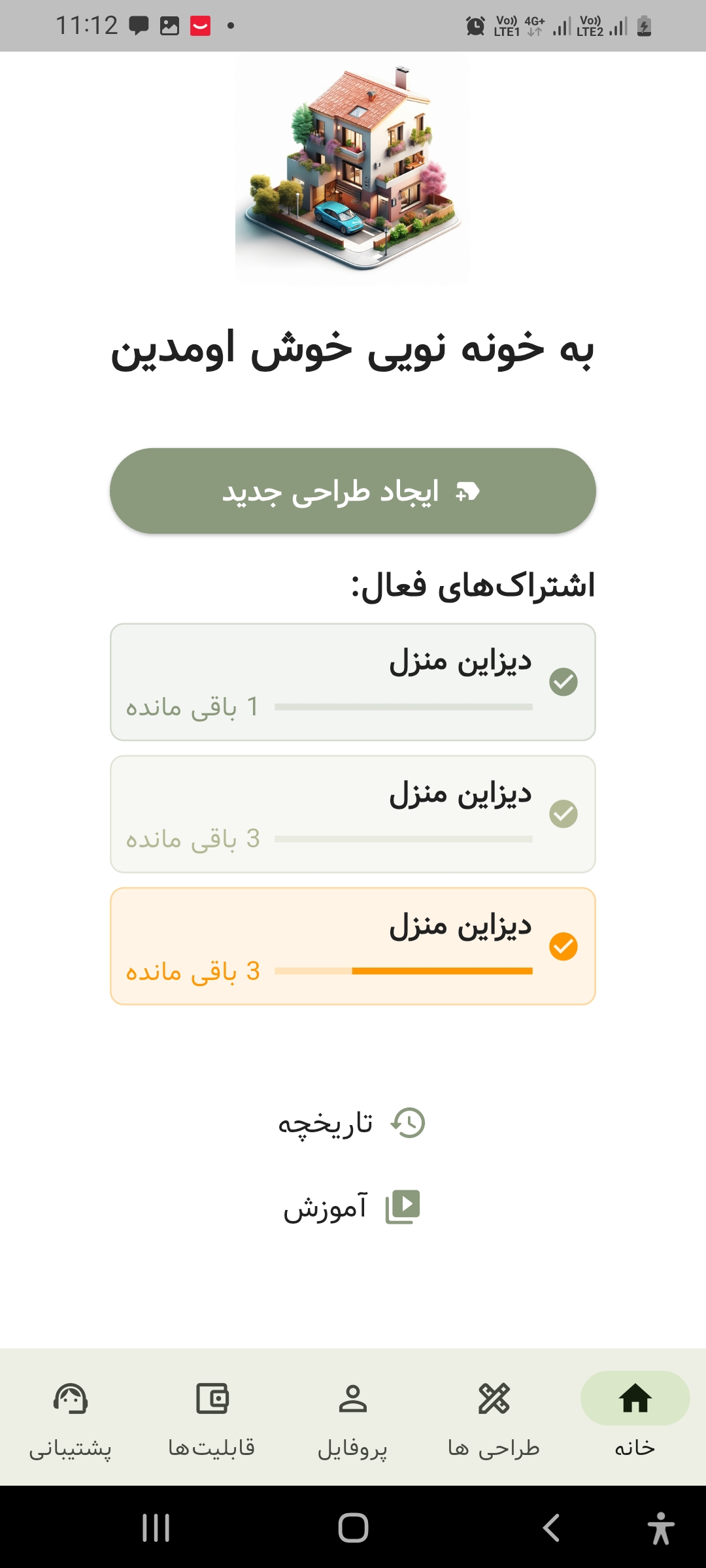Click the orange progress bar showing 3 باقی مانده
This screenshot has height=1568, width=706.
pyautogui.click(x=403, y=971)
